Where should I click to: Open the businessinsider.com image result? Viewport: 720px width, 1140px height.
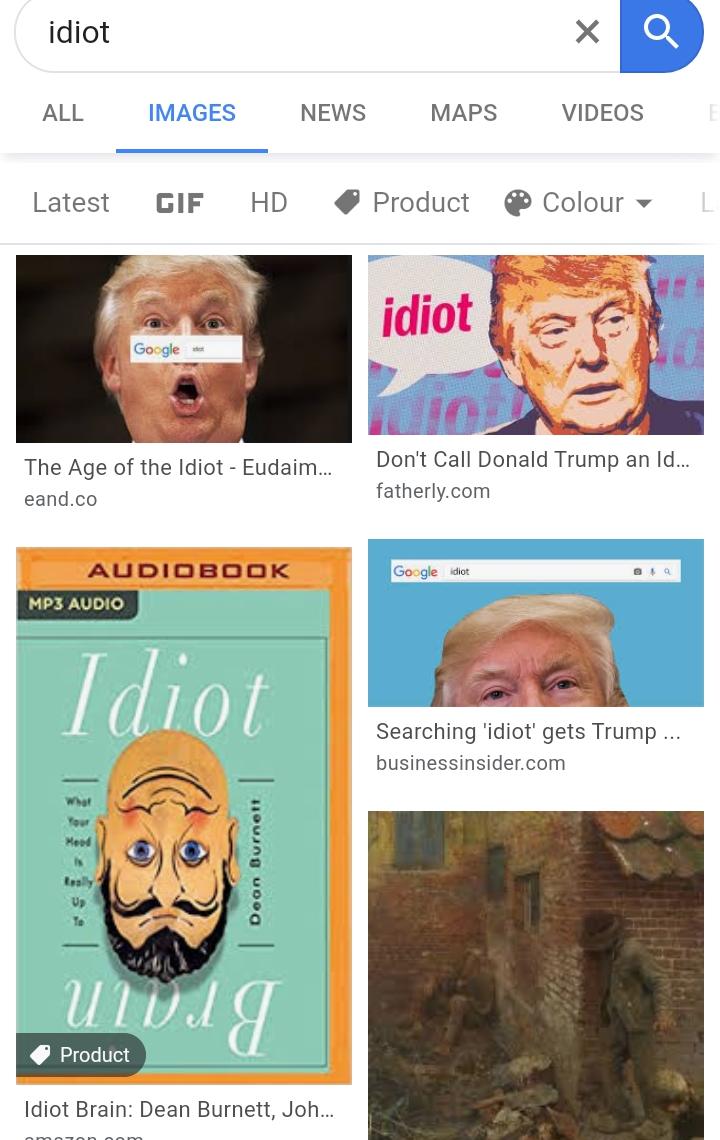tap(535, 623)
